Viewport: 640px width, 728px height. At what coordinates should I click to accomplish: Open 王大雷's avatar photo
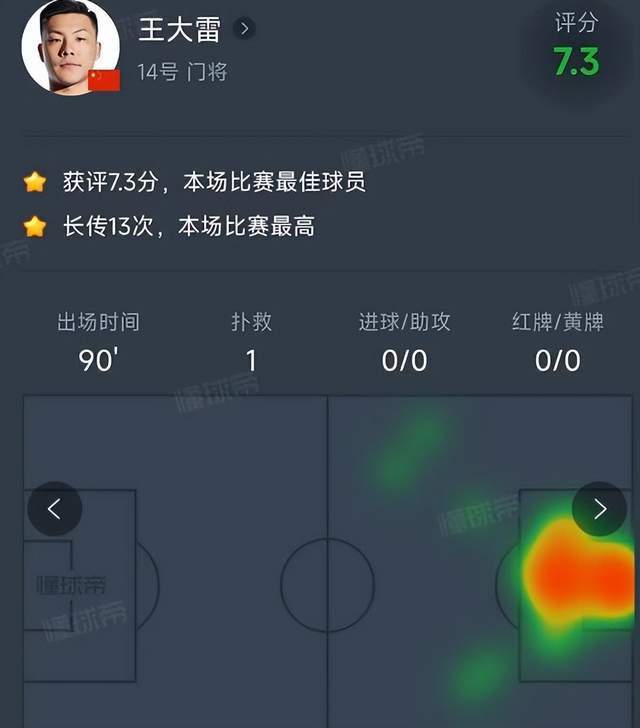coord(70,47)
